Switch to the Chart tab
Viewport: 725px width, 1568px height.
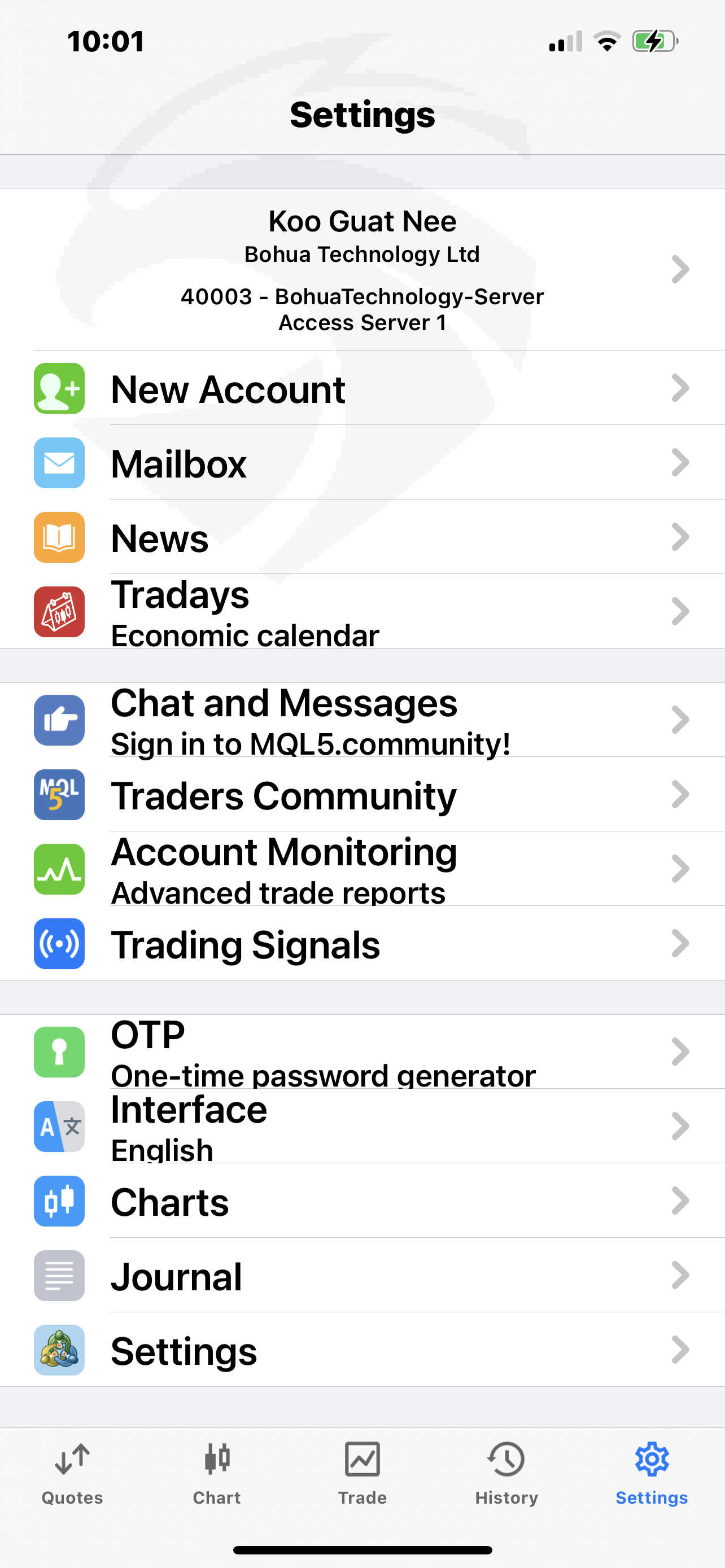click(217, 1473)
